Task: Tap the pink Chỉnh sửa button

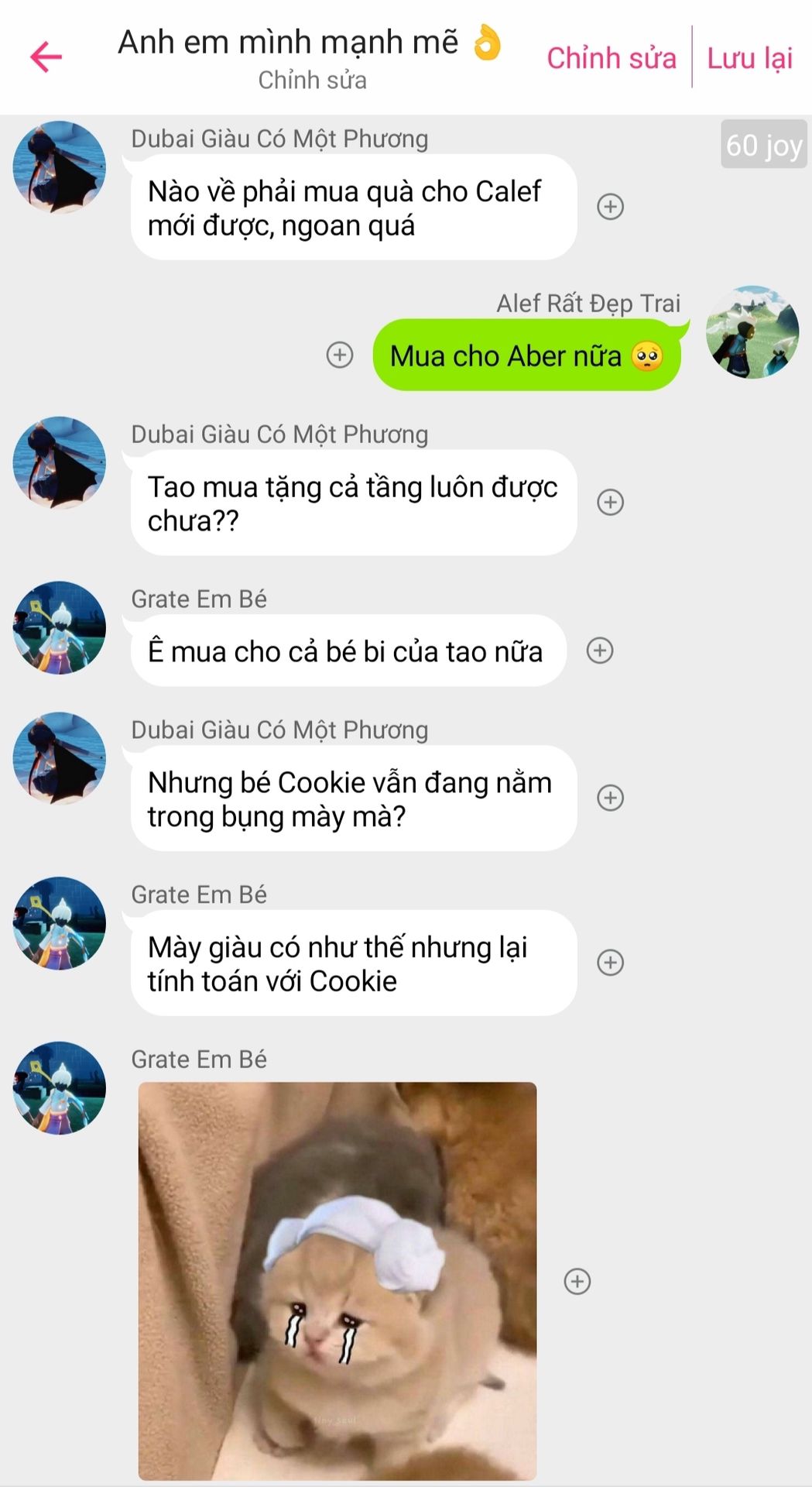Action: tap(612, 58)
